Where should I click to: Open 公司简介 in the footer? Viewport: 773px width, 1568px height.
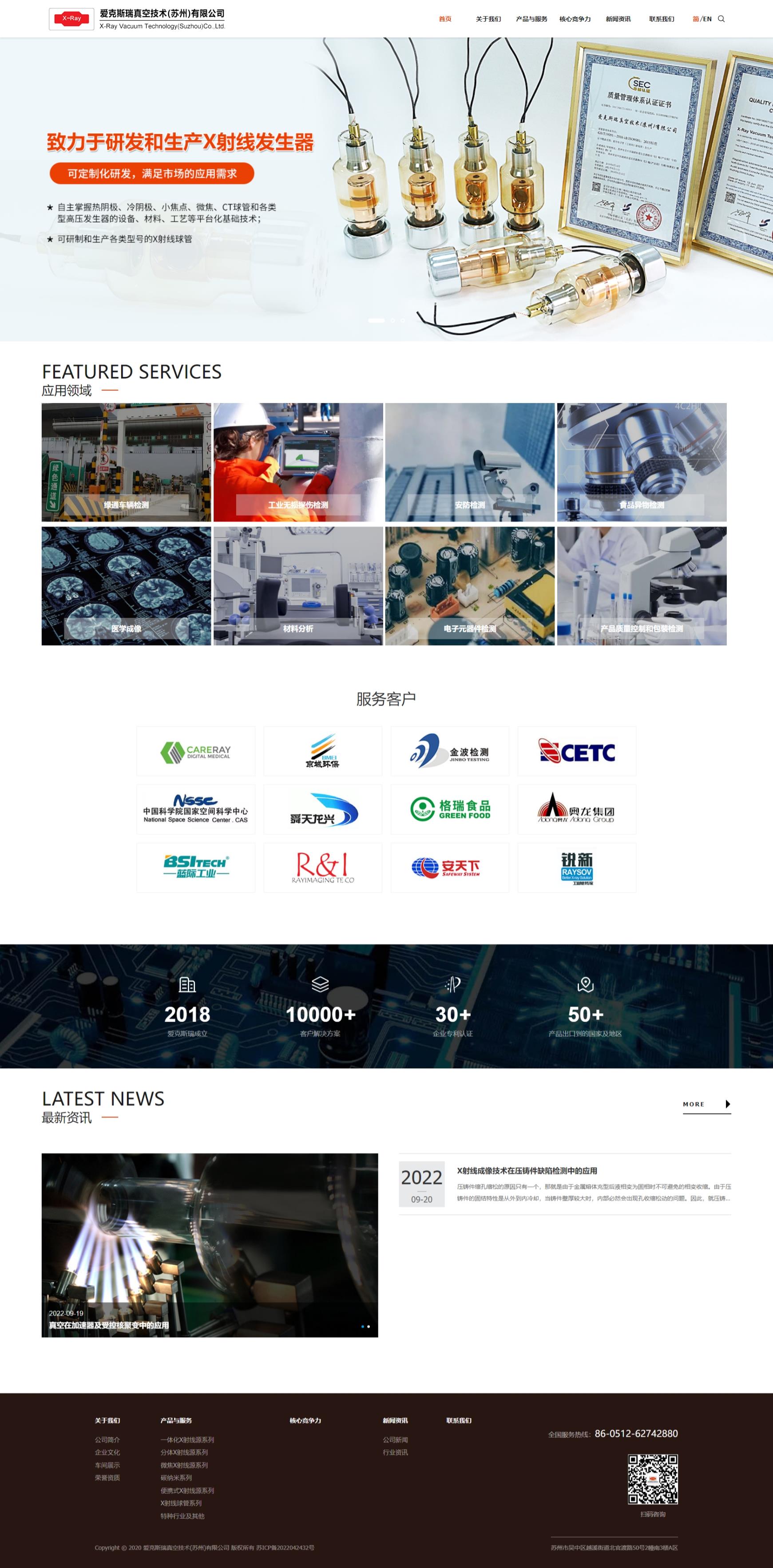click(x=107, y=1440)
